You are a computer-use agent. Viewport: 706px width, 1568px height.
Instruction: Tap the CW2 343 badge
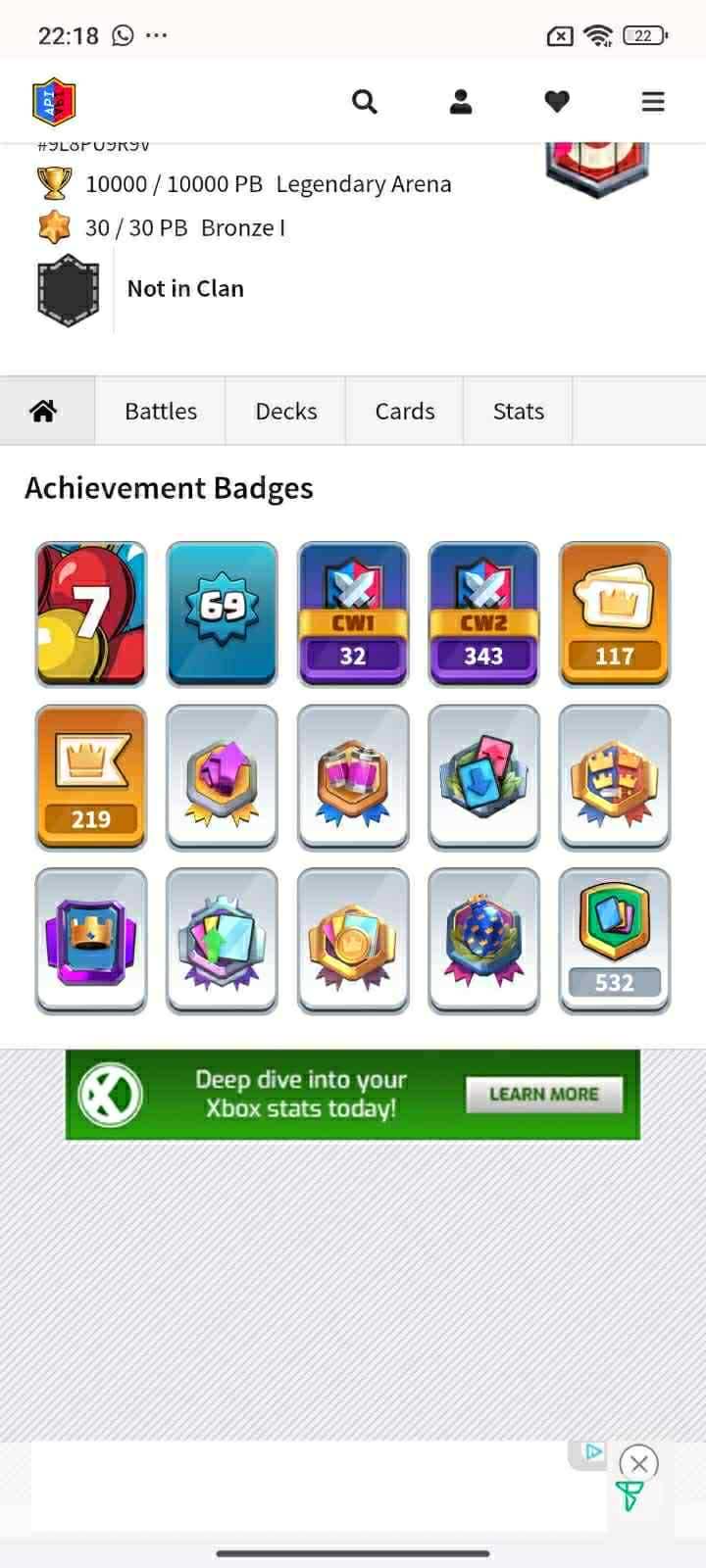coord(483,614)
